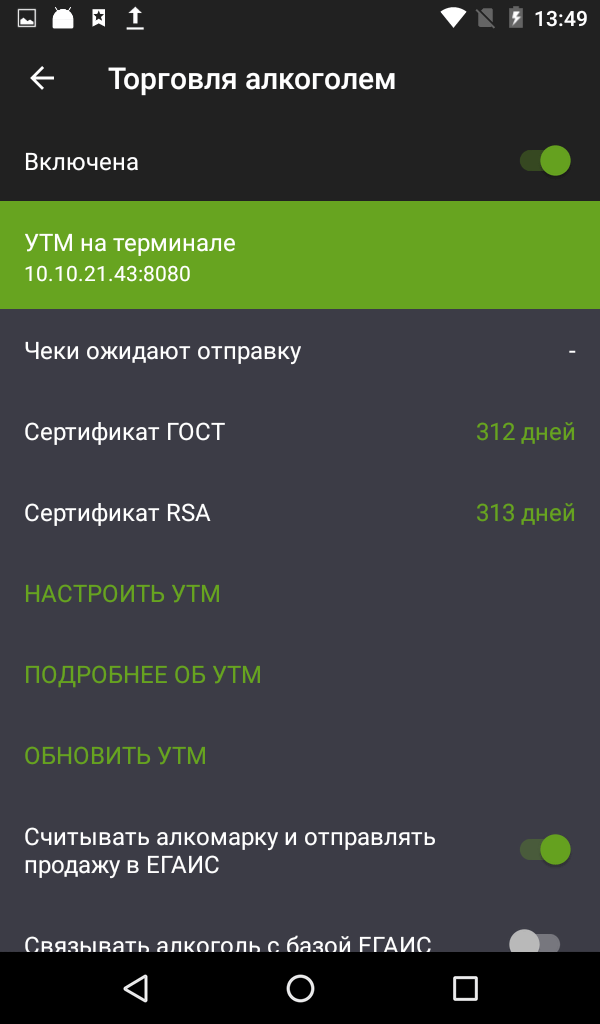Open recent apps from navigation bar
This screenshot has width=600, height=1024.
pos(465,989)
